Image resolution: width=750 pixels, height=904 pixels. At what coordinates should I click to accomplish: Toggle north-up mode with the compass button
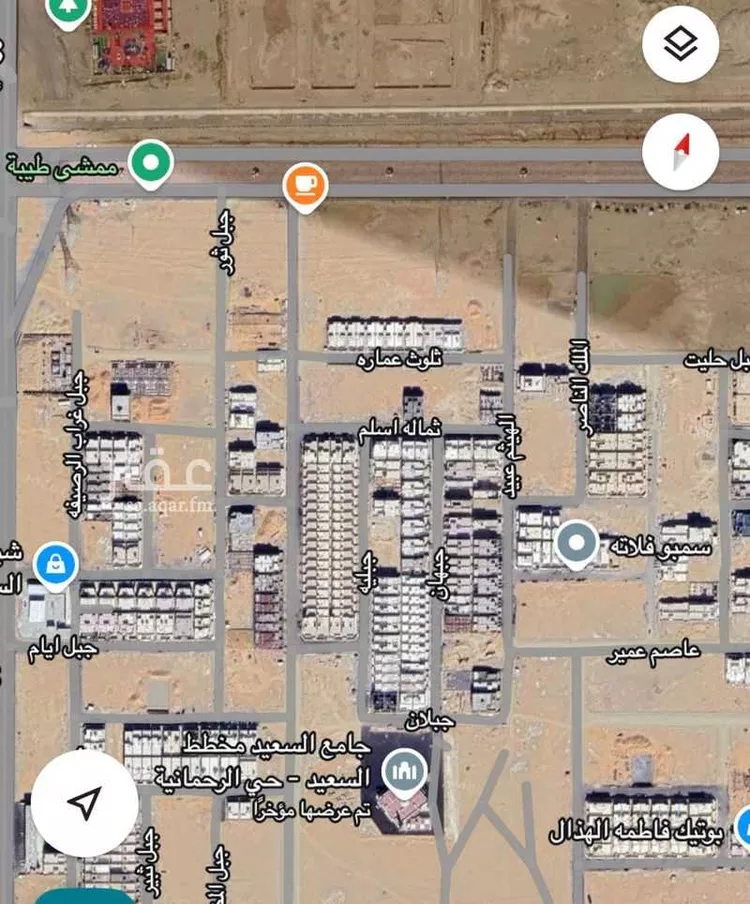(680, 150)
